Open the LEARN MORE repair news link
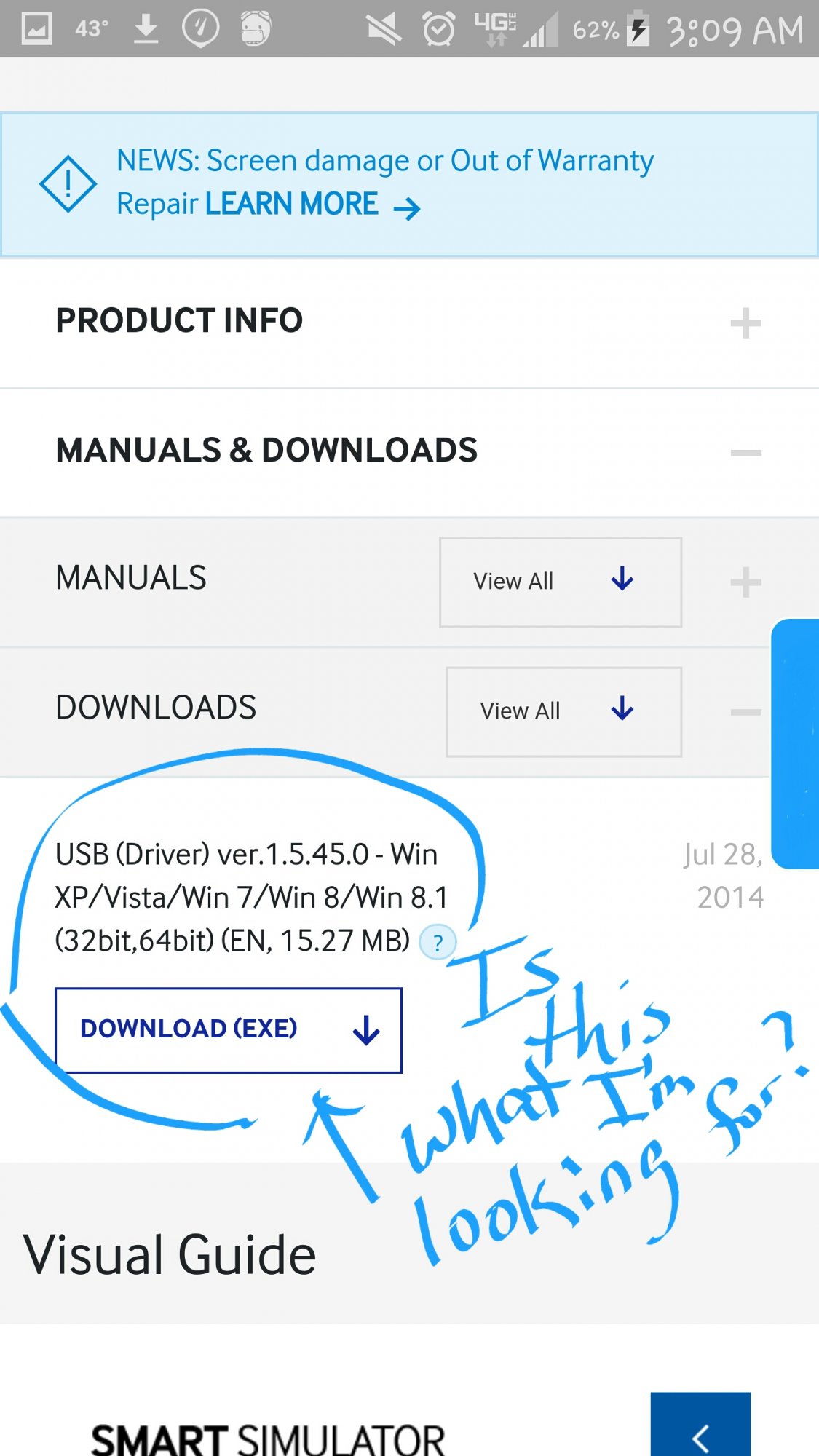 point(313,205)
